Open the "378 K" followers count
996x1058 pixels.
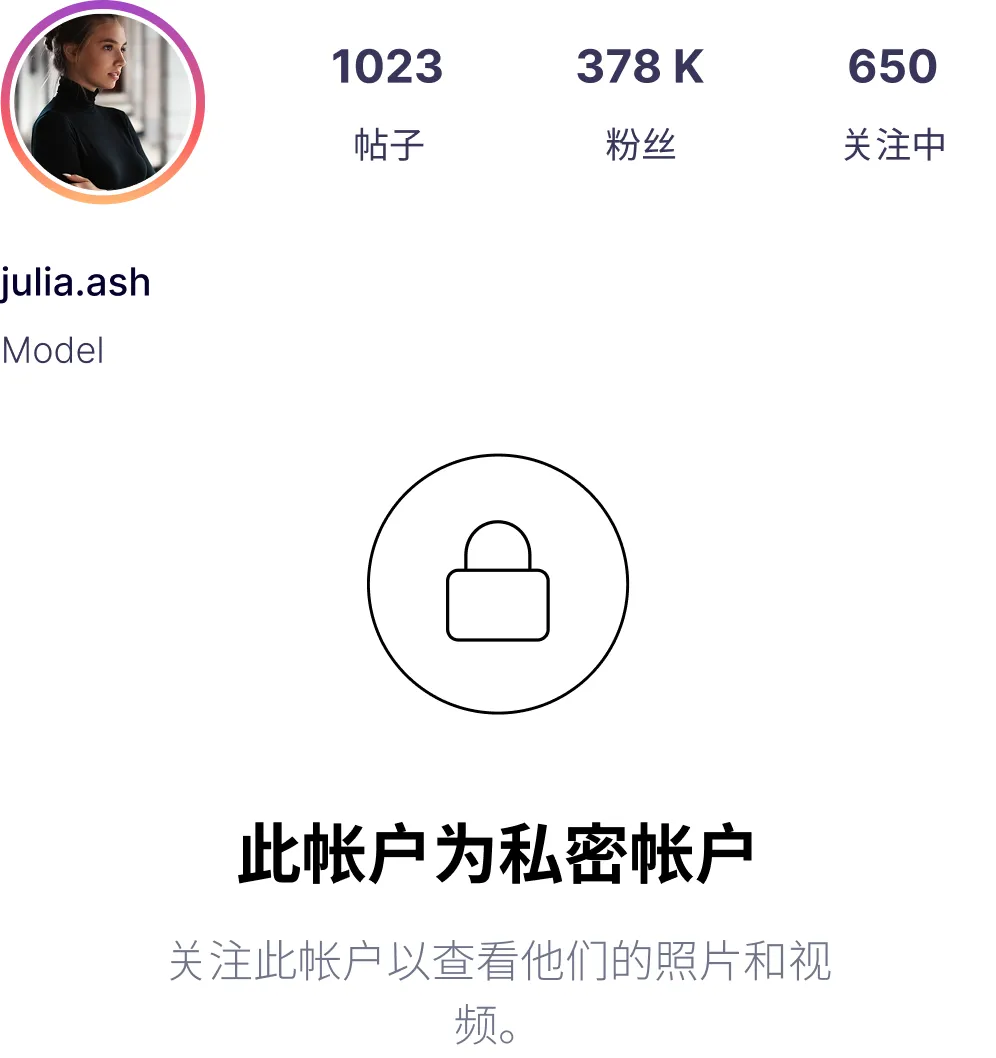(641, 67)
